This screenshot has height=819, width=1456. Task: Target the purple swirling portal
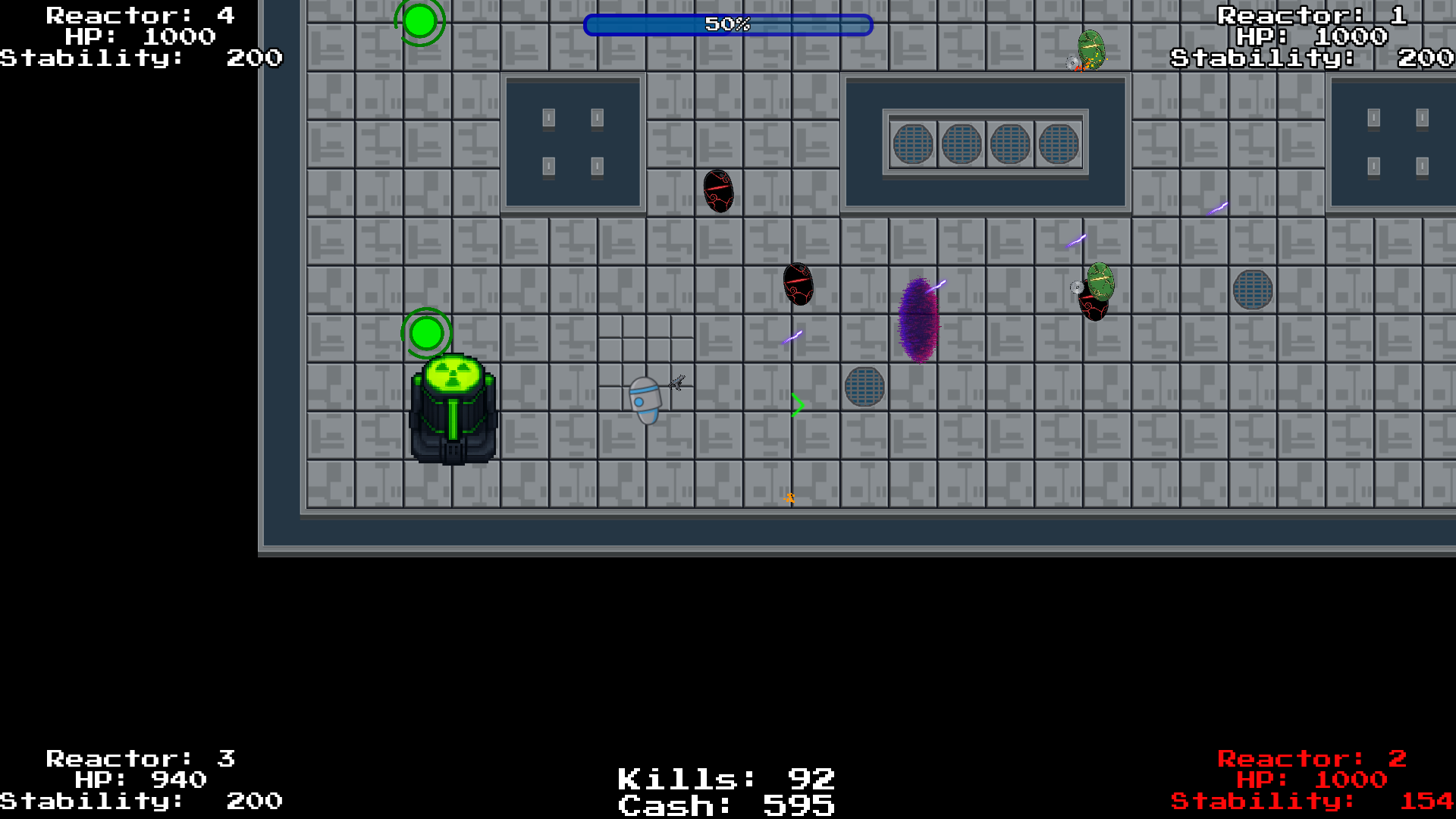pyautogui.click(x=918, y=320)
